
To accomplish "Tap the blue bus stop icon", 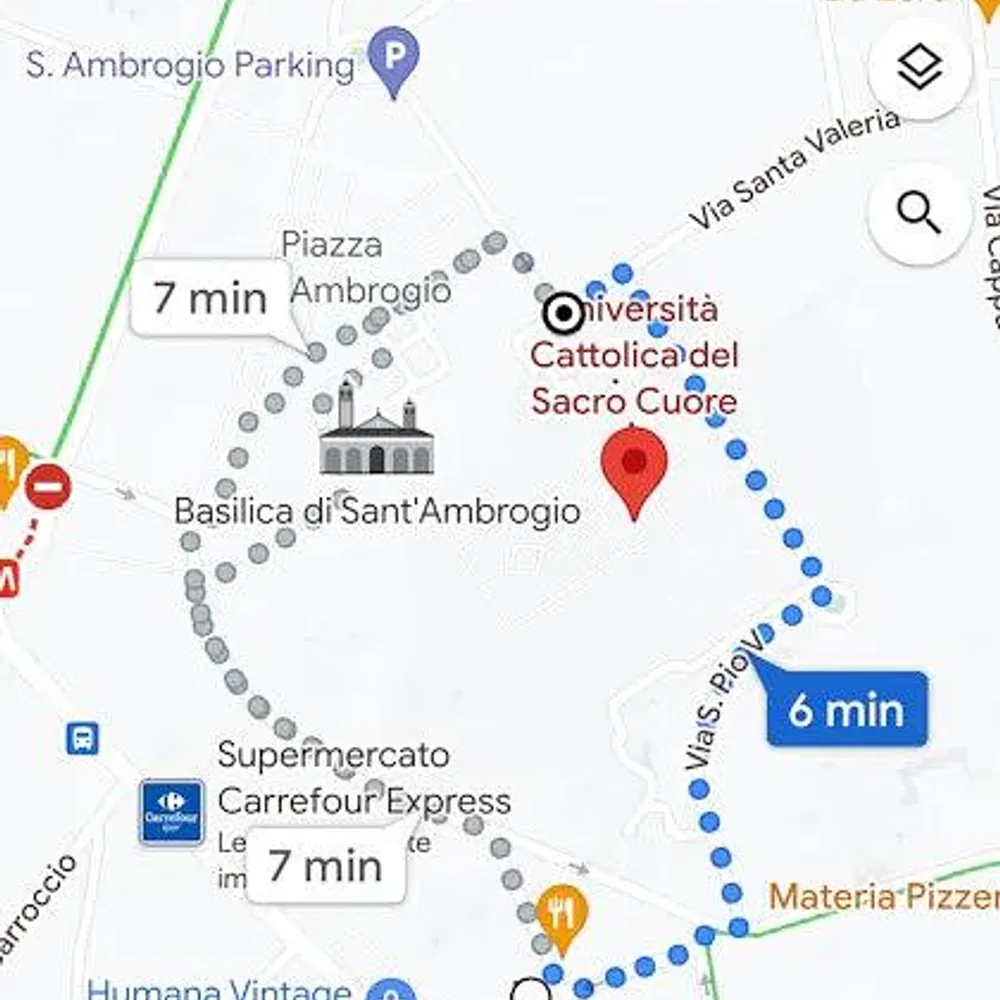I will pos(82,739).
